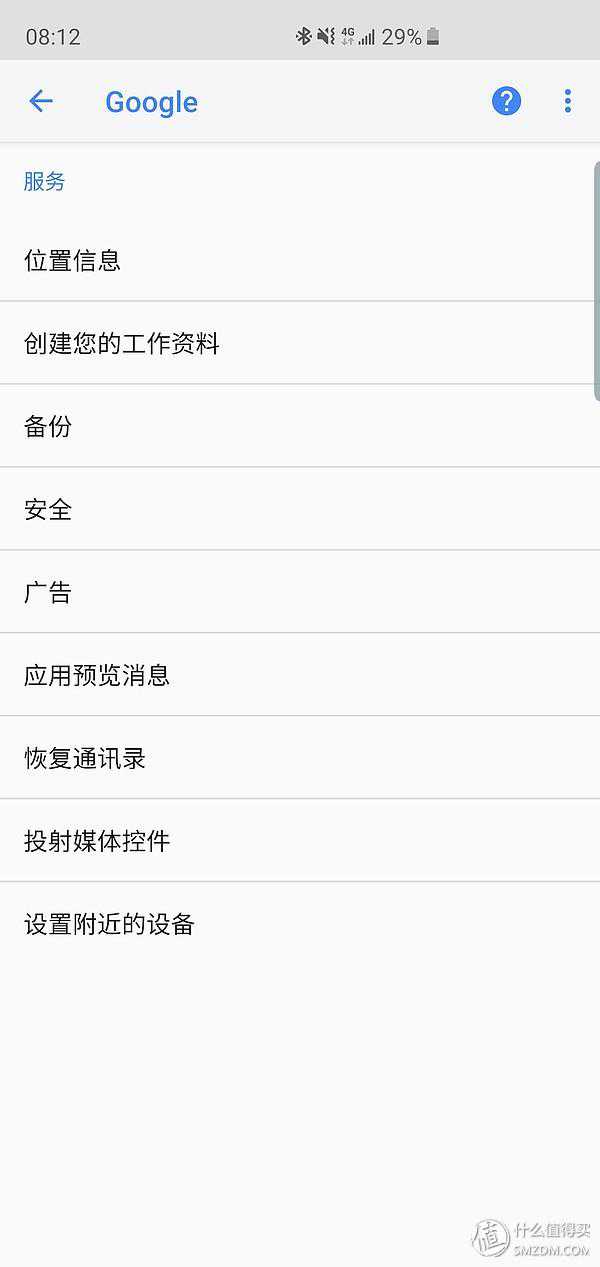Open the help question mark icon
Image resolution: width=600 pixels, height=1267 pixels.
coord(506,101)
